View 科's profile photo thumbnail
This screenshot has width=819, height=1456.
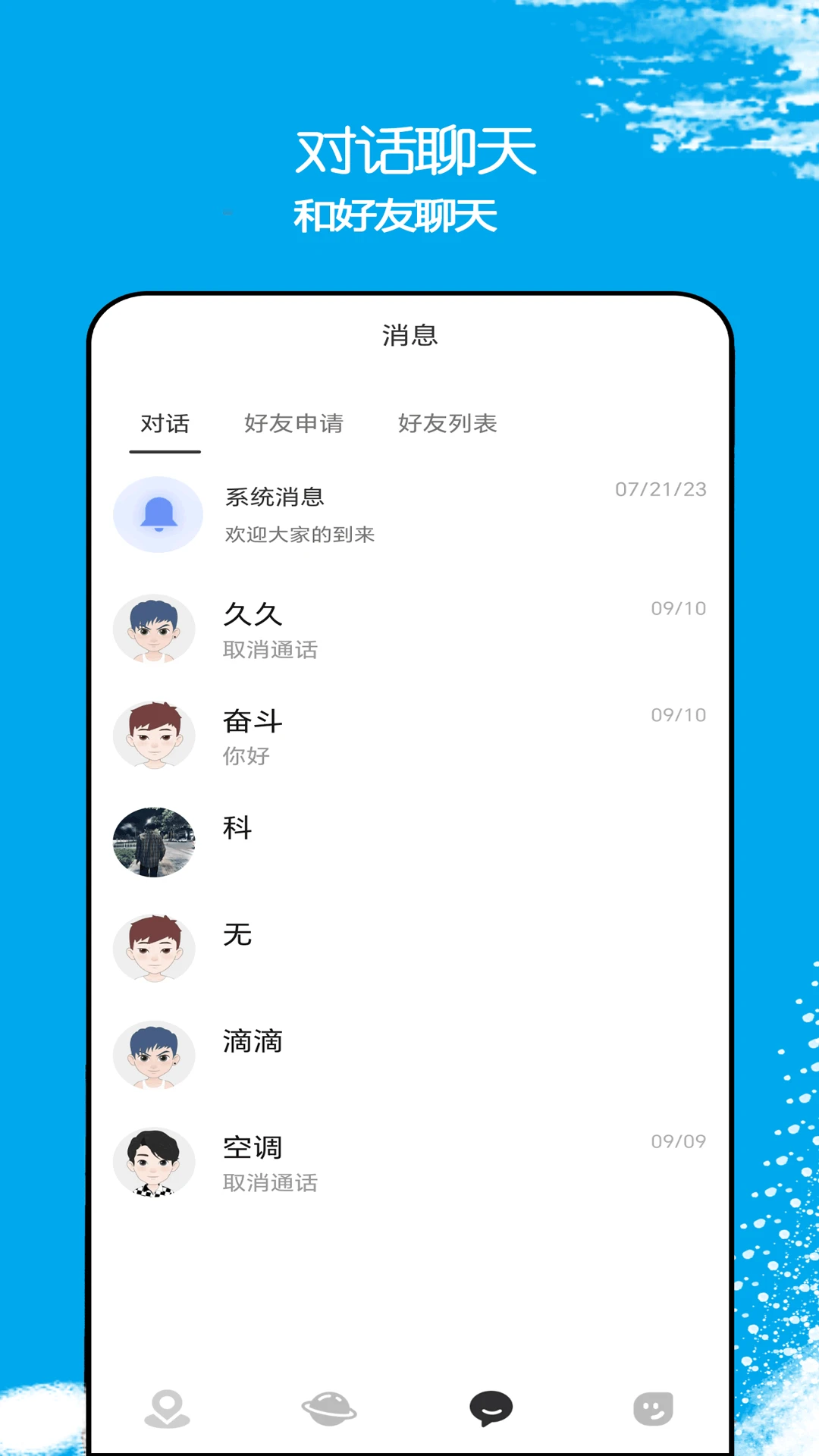point(154,843)
